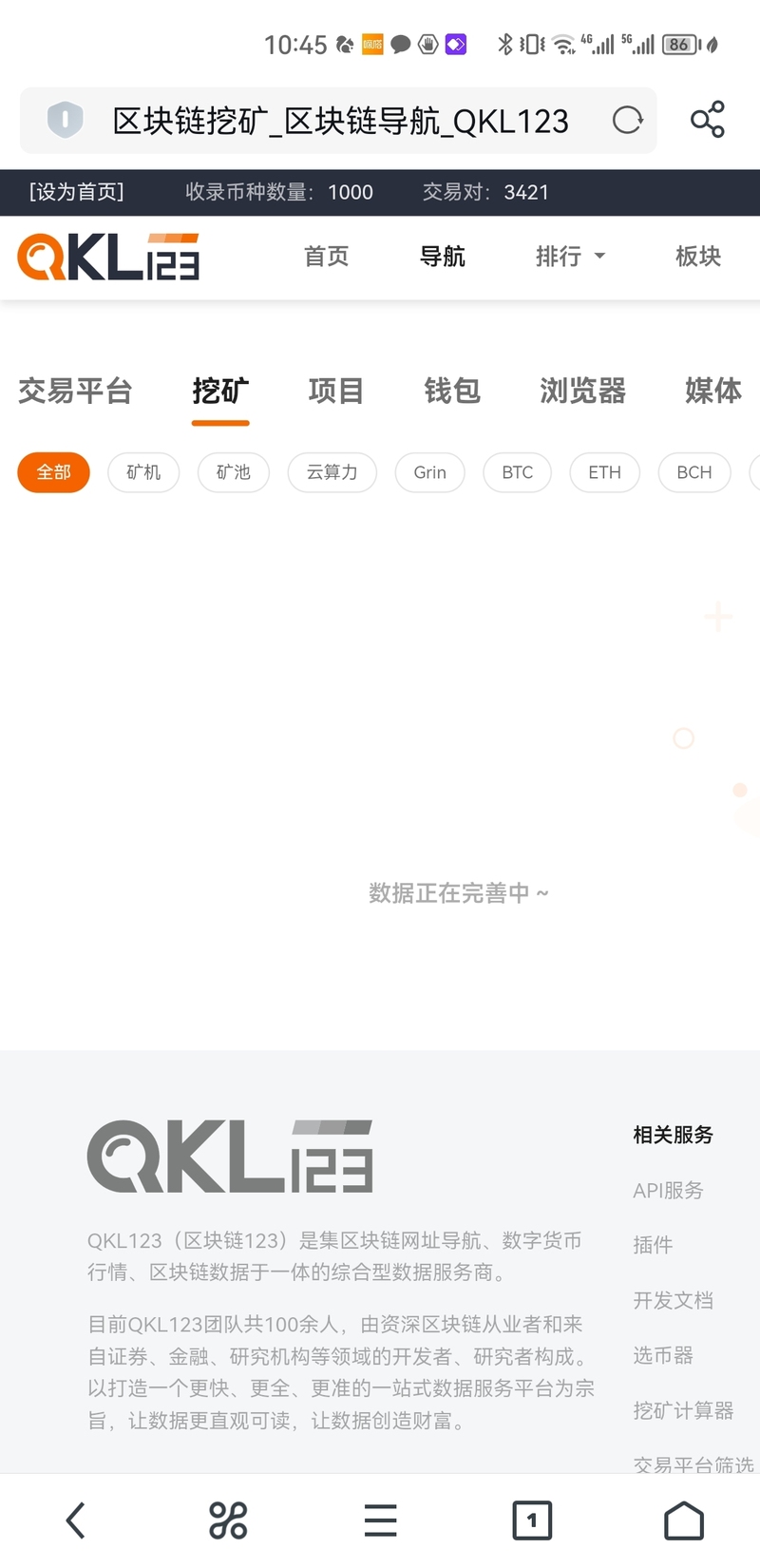Screen dimensions: 760x1568
Task: Reload the page with refresh icon
Action: (627, 120)
